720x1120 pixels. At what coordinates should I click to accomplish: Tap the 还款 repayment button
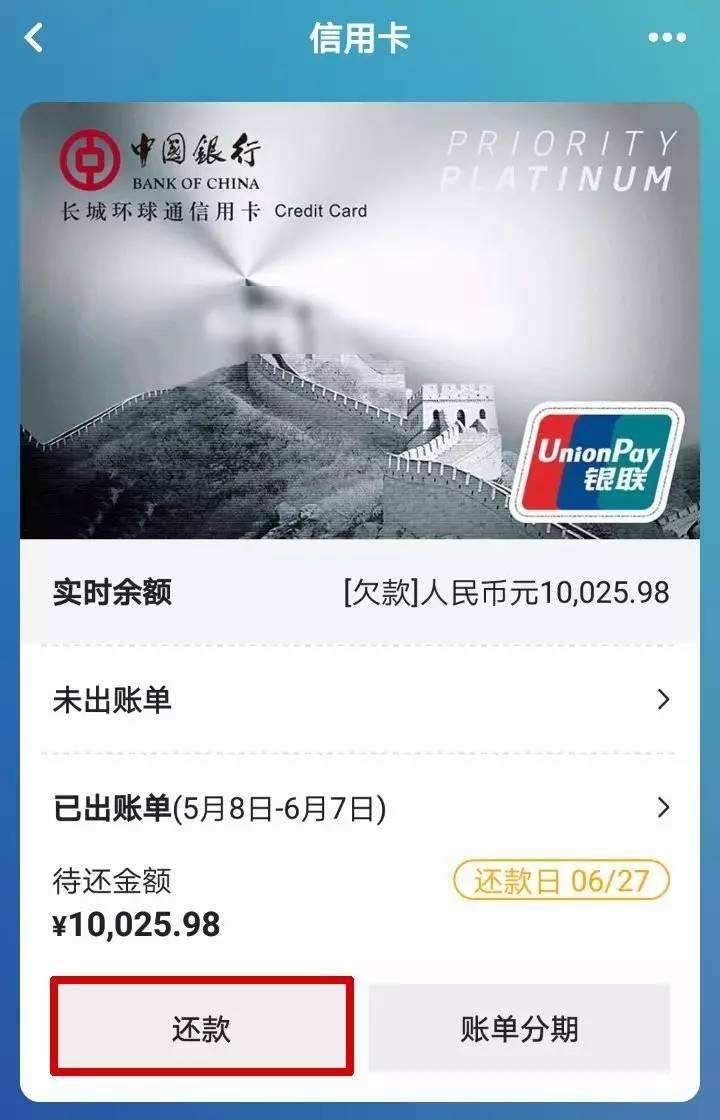point(202,1028)
